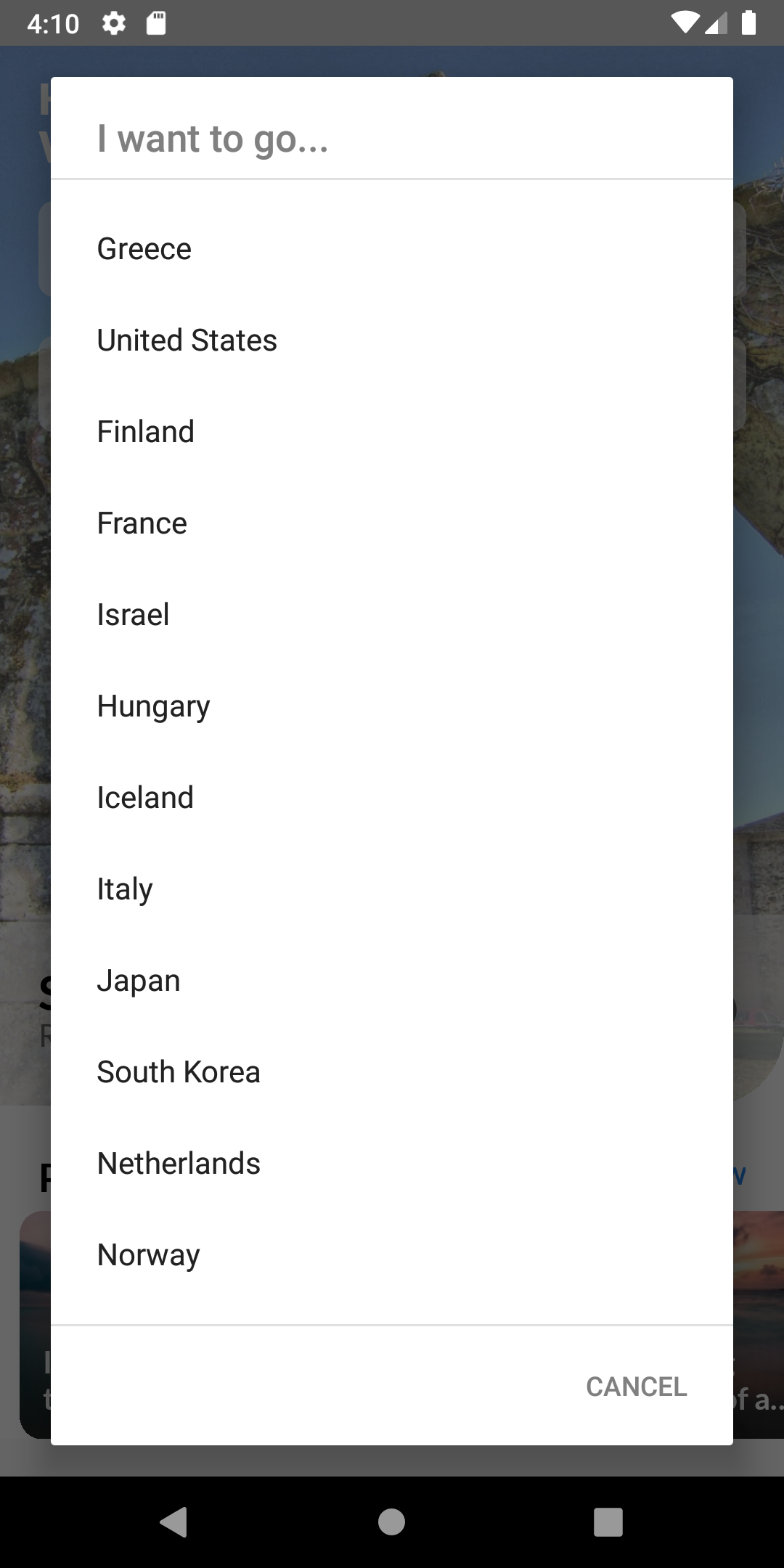Tap the system home button
Image resolution: width=784 pixels, height=1568 pixels.
(392, 1522)
